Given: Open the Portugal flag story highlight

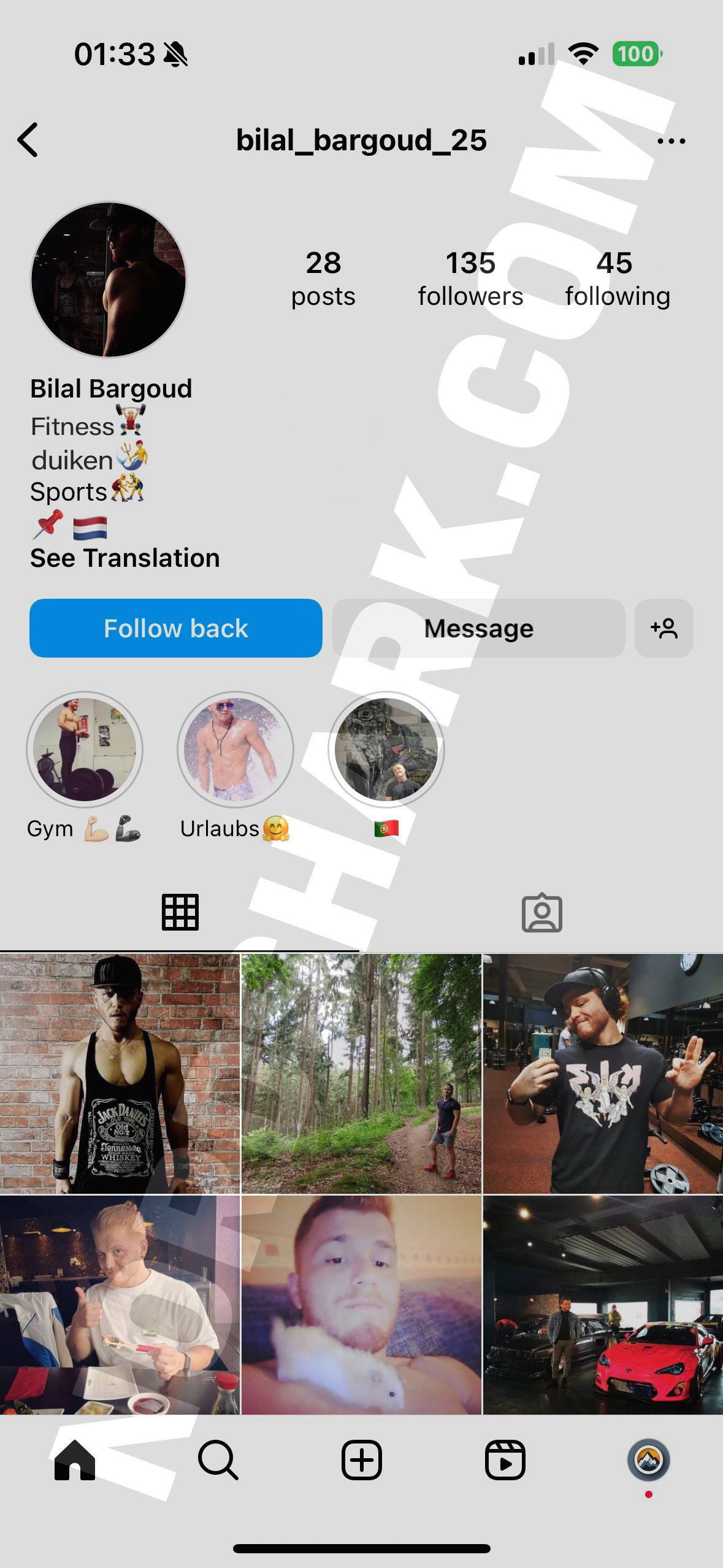Looking at the screenshot, I should 386,750.
